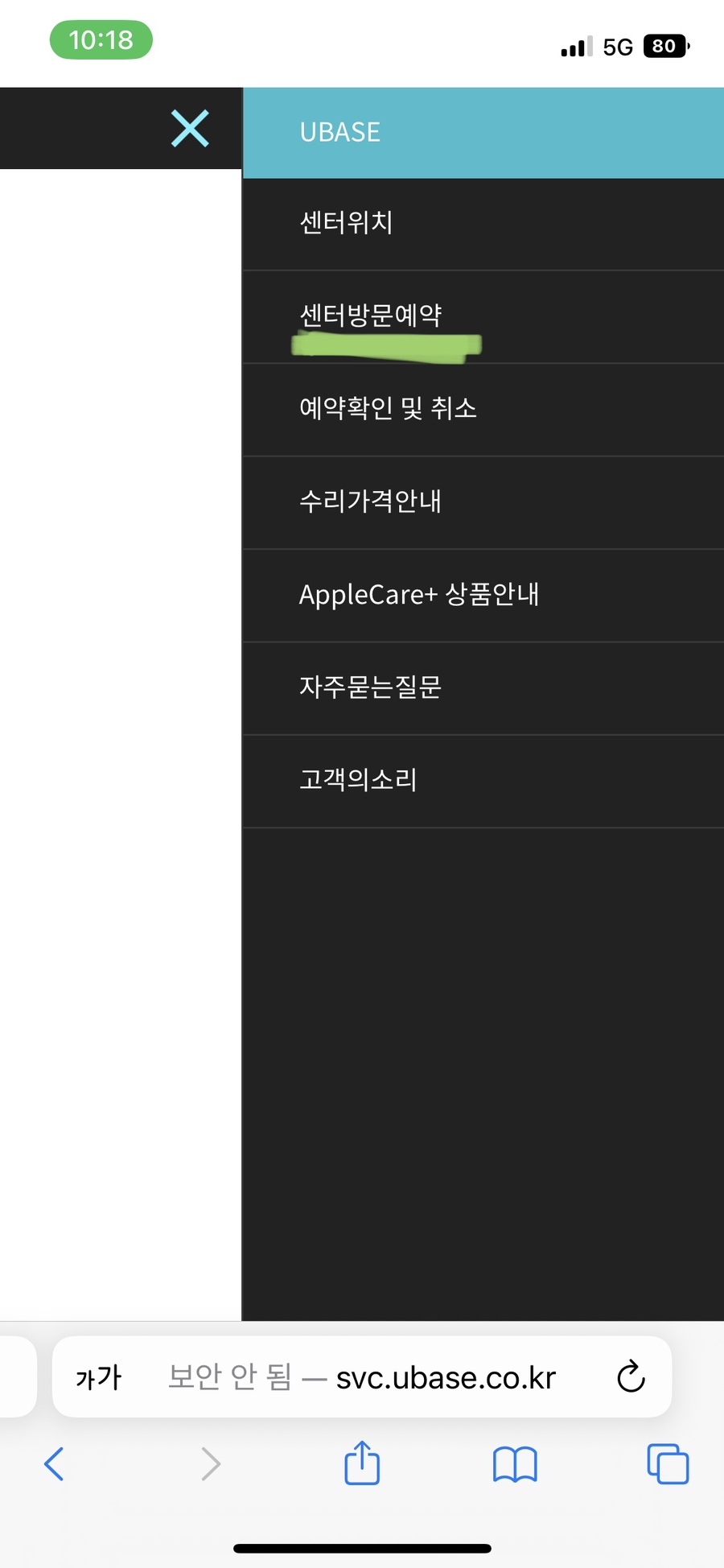
Task: Go to 자주묻는질문
Action: pyautogui.click(x=370, y=687)
